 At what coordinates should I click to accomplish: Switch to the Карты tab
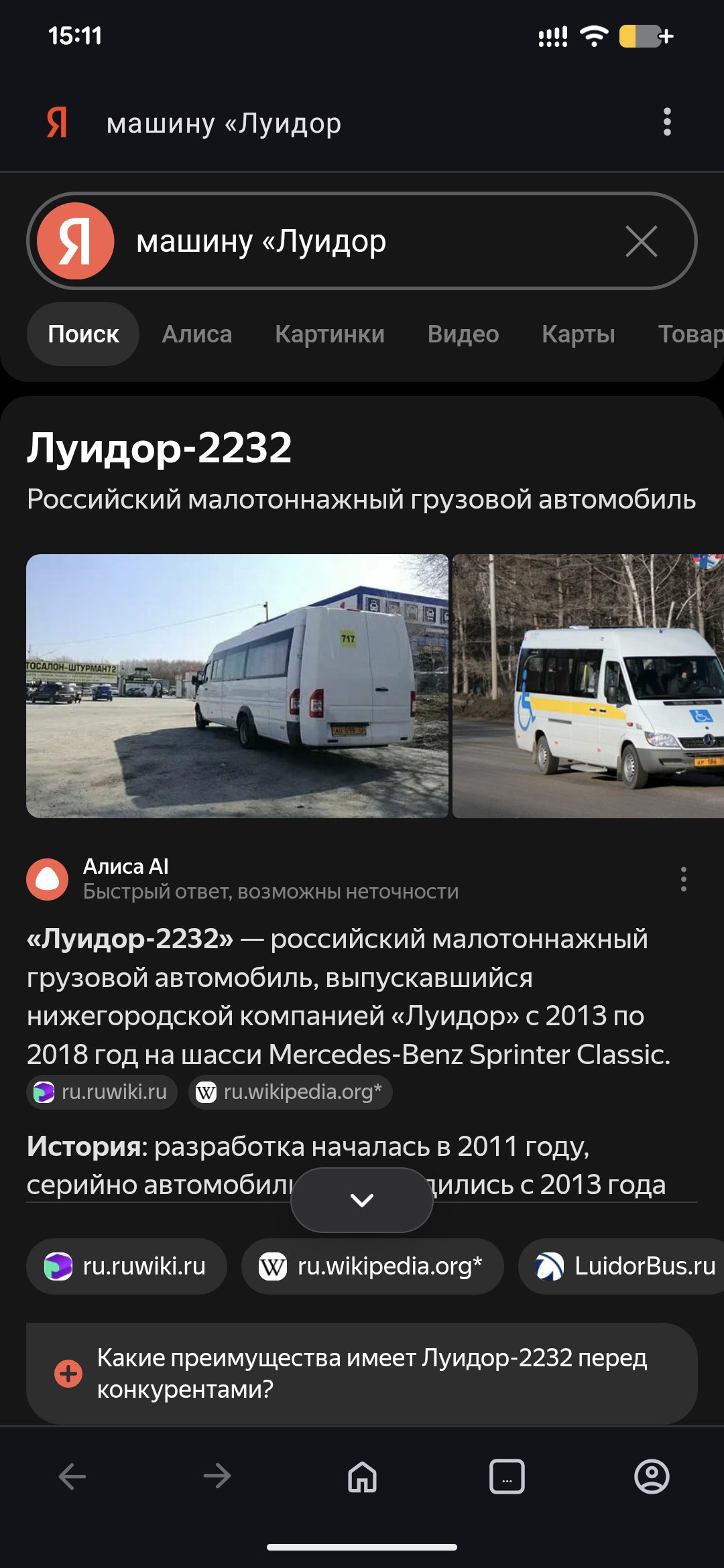pyautogui.click(x=578, y=334)
